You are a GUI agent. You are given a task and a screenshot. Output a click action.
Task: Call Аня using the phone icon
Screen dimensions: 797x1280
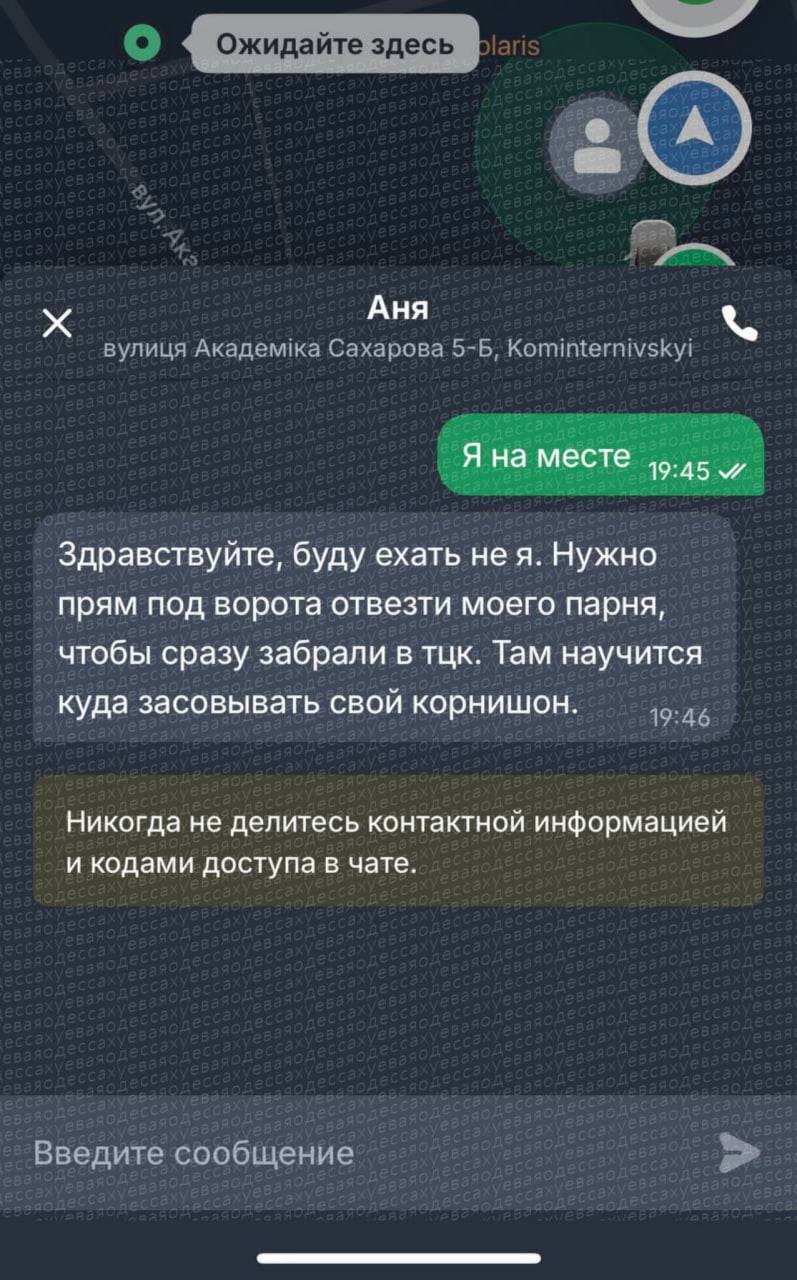pyautogui.click(x=740, y=322)
